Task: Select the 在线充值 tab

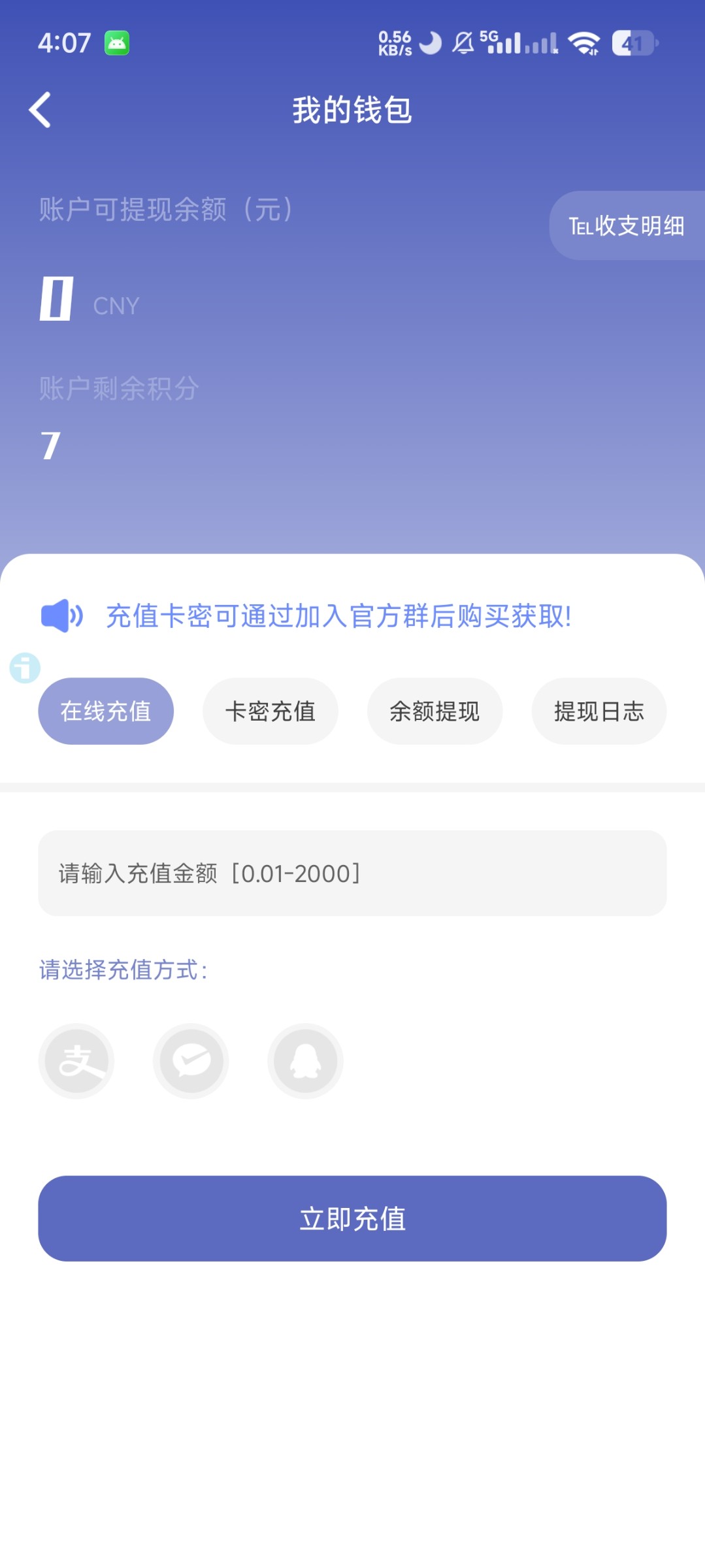Action: click(x=106, y=711)
